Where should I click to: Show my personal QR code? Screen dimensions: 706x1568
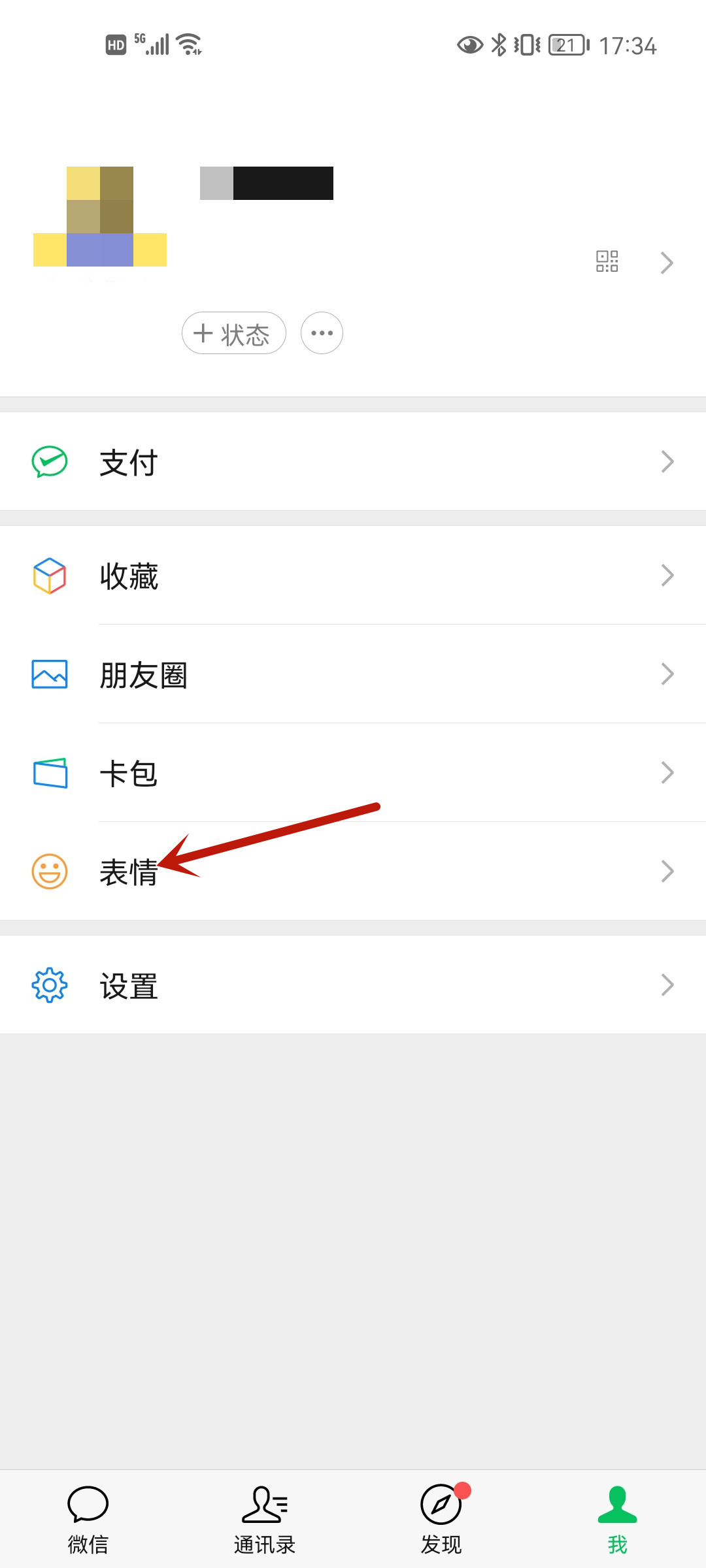pyautogui.click(x=607, y=260)
